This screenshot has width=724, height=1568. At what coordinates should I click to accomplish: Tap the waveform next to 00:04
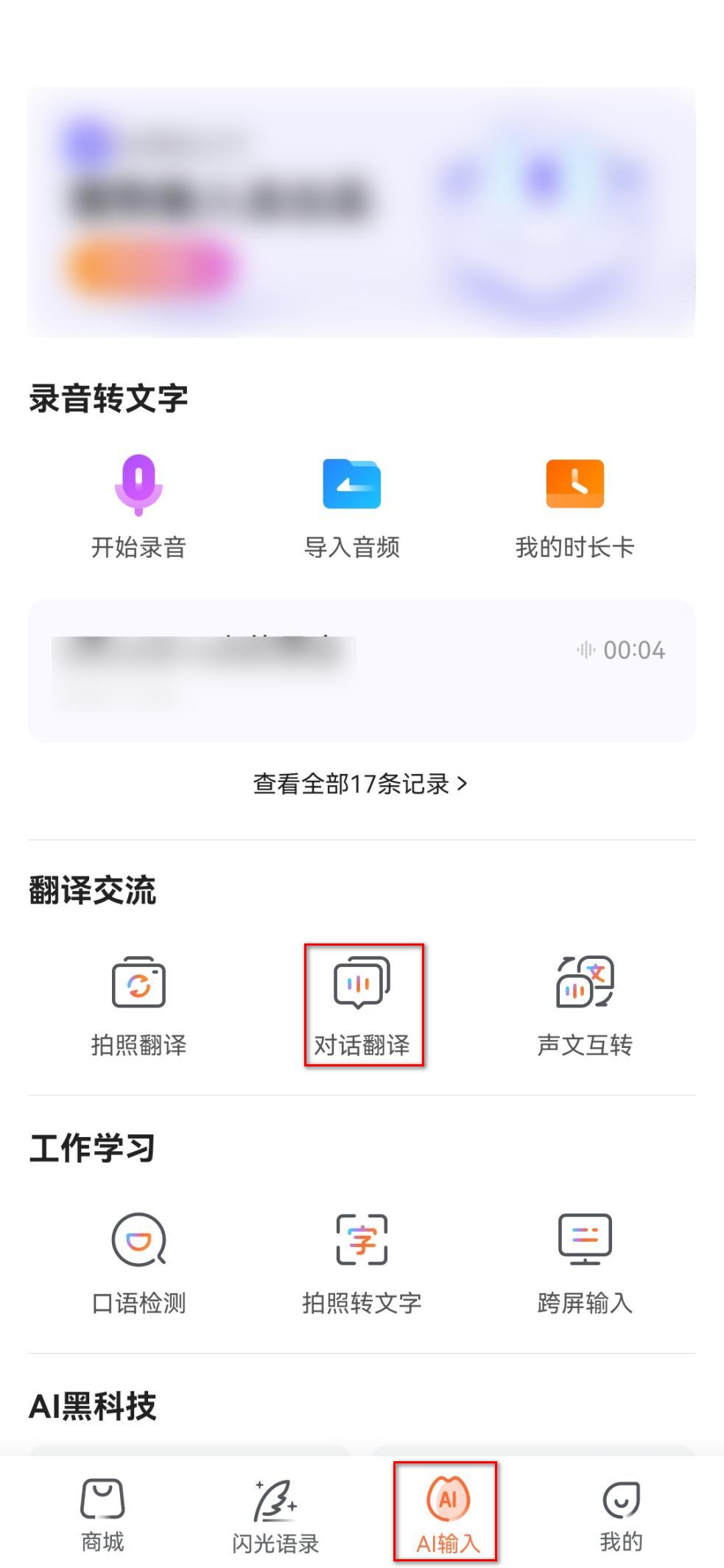pos(586,650)
